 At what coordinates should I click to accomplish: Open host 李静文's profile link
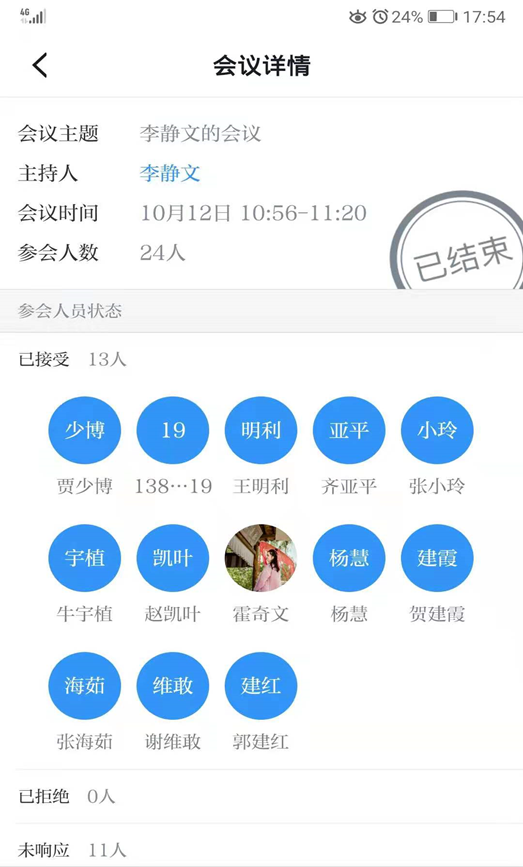(170, 173)
